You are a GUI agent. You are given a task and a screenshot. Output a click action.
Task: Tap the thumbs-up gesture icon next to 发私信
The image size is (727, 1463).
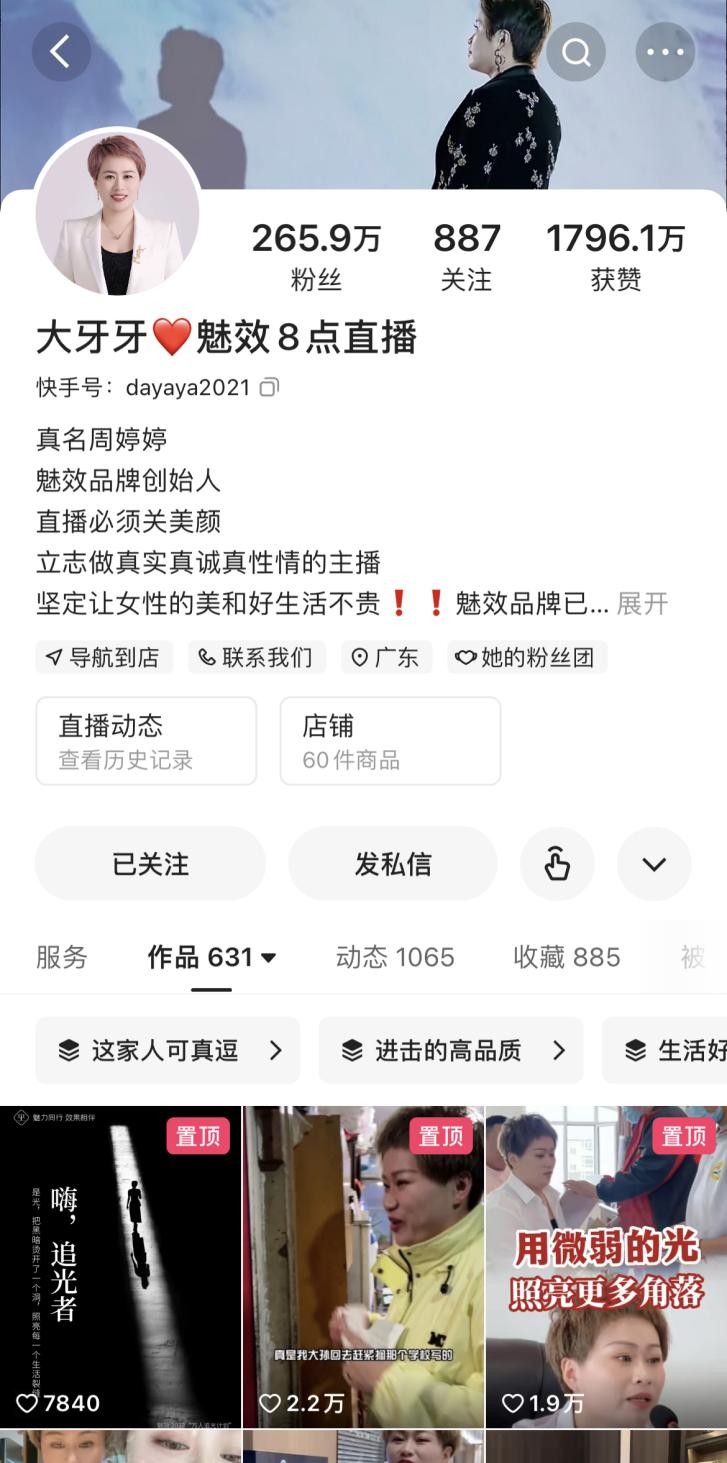(557, 863)
